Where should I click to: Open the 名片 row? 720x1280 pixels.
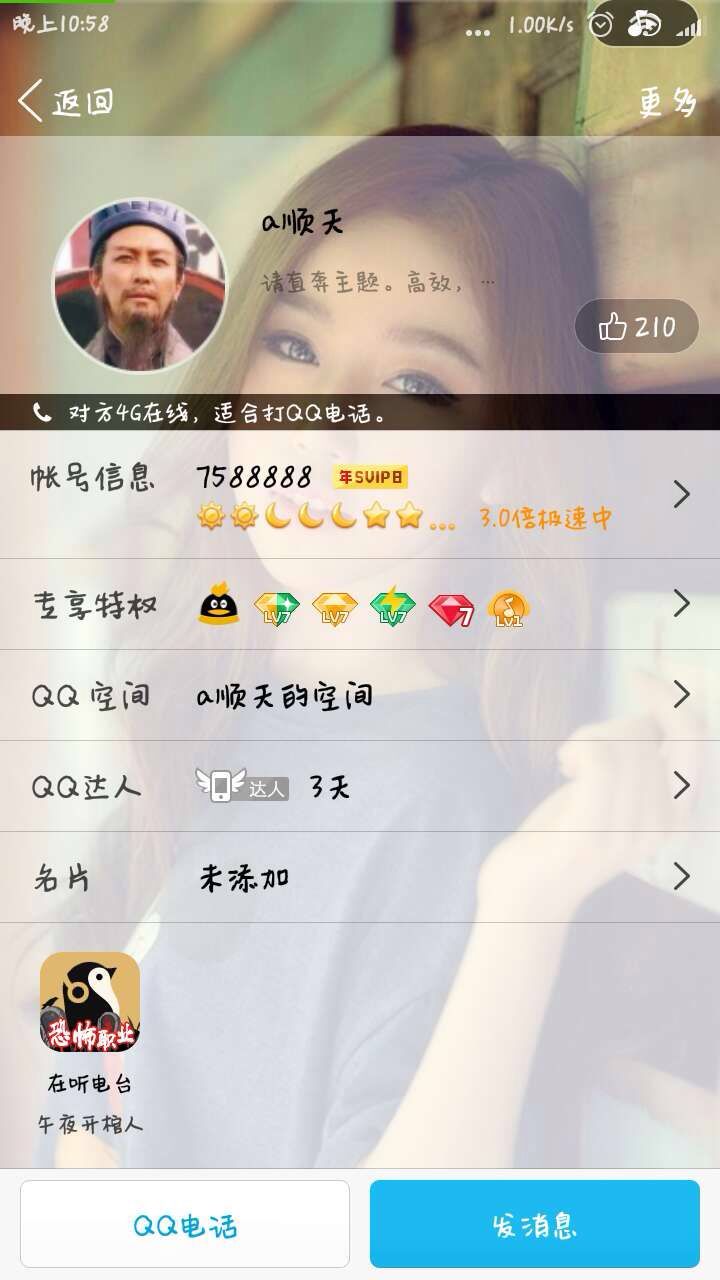pyautogui.click(x=360, y=877)
